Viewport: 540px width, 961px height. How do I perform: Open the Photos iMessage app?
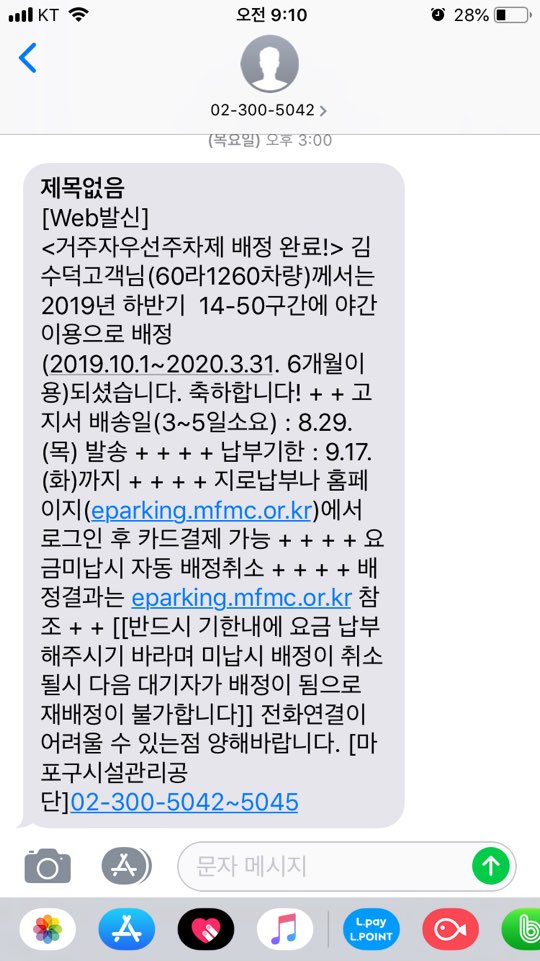coord(48,930)
